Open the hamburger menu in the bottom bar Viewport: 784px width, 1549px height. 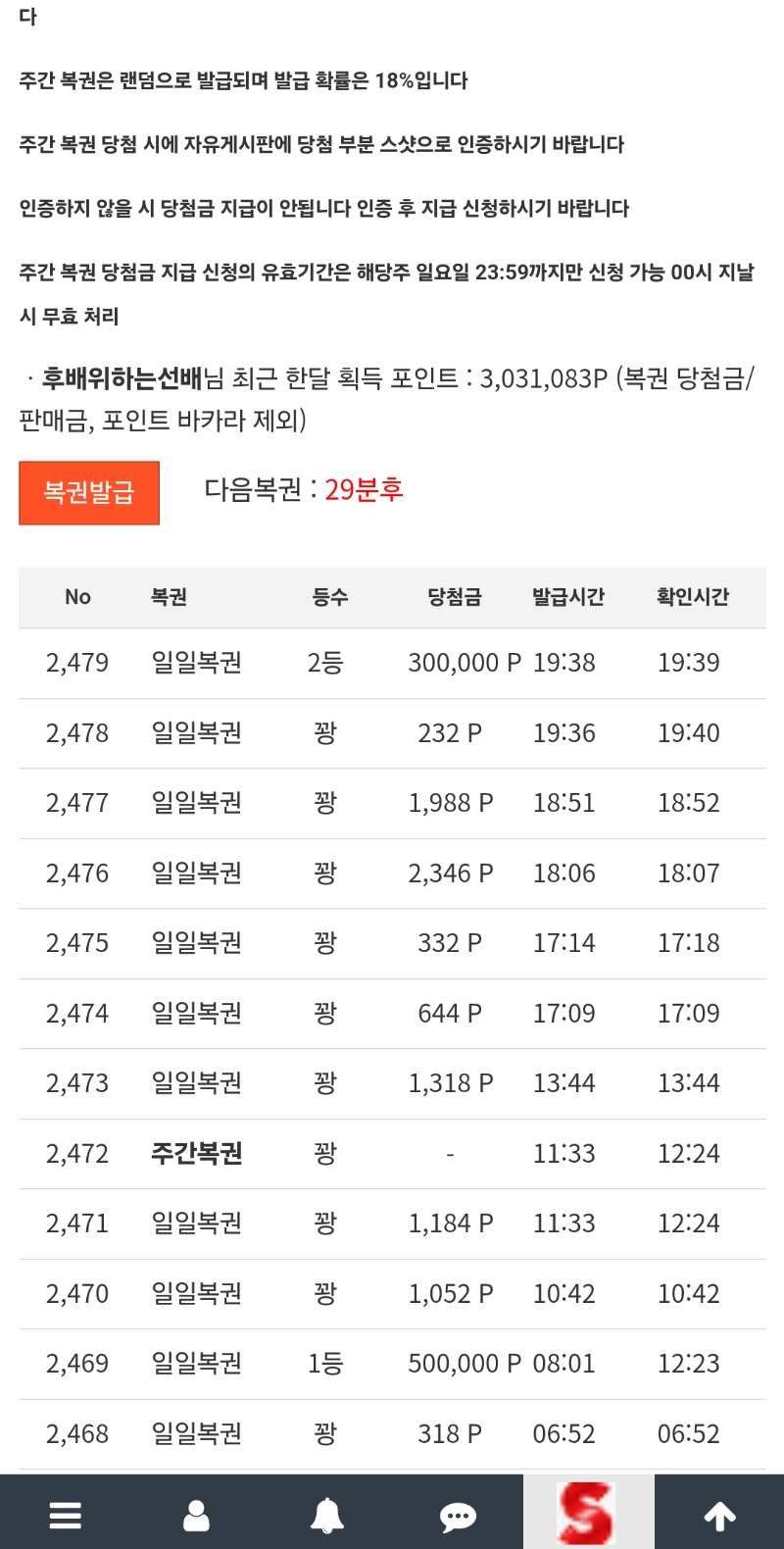click(x=66, y=1516)
